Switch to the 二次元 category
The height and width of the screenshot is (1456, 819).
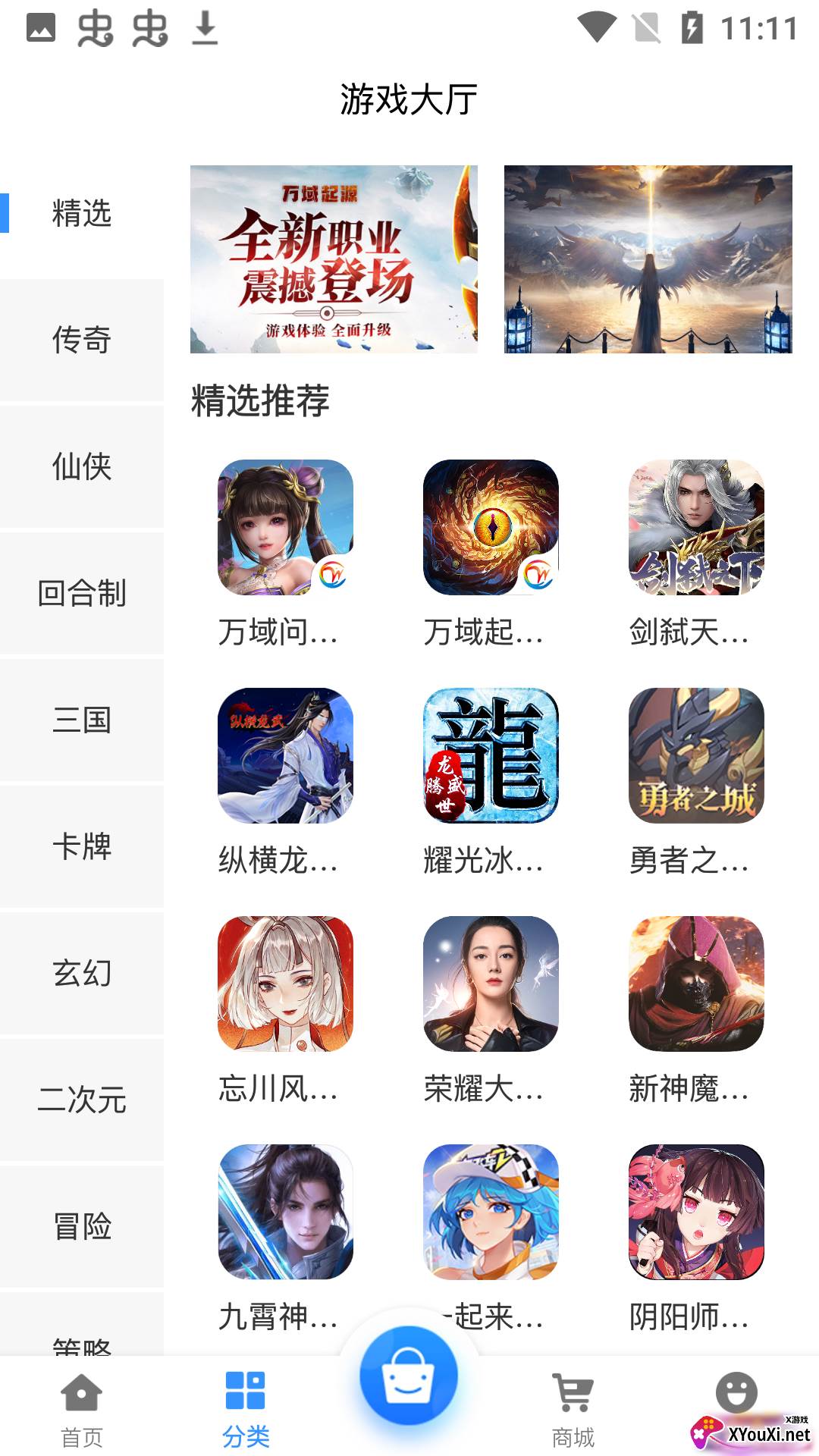(82, 1100)
